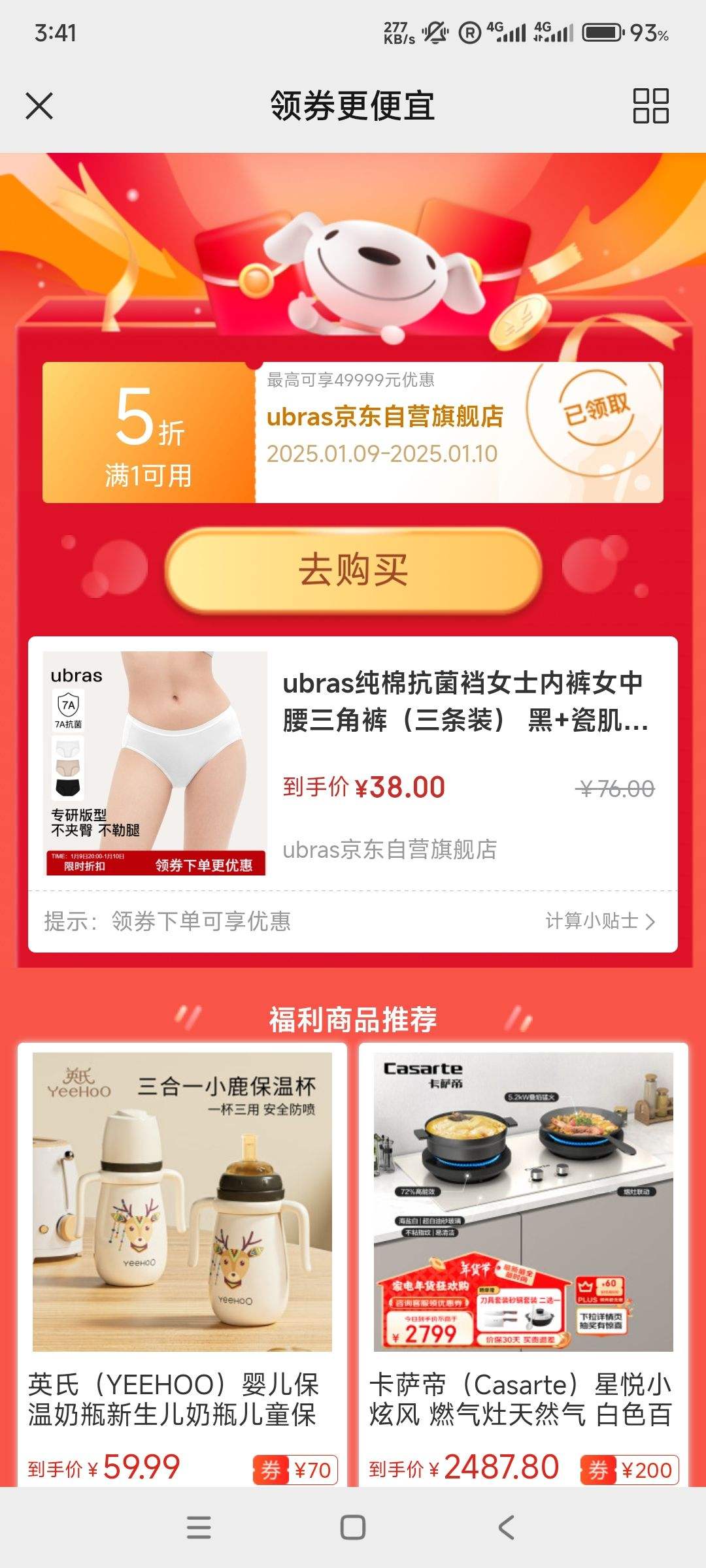This screenshot has width=706, height=1568.
Task: Tap the 领券更便宜 page title
Action: click(x=353, y=106)
